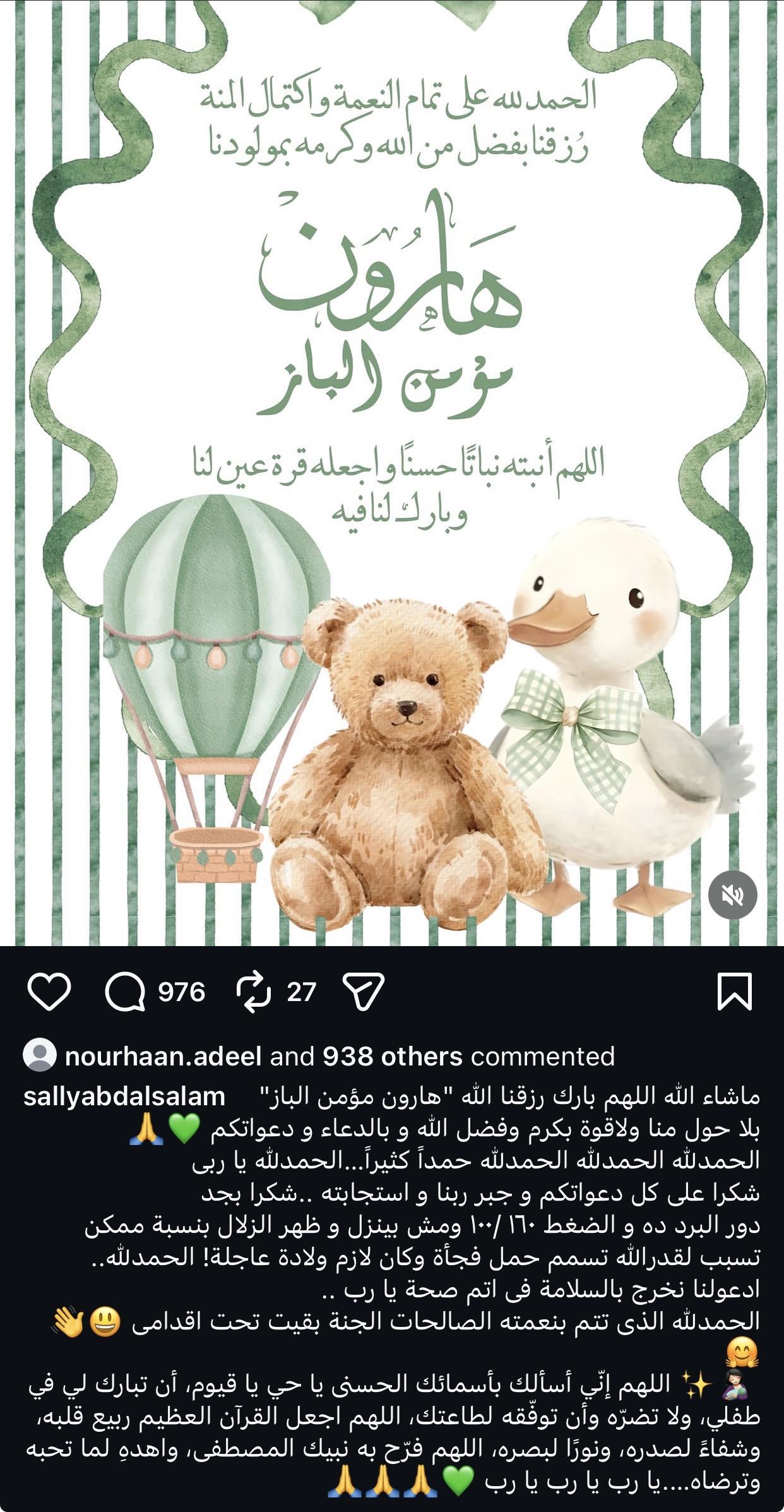Unmute the video sound
Viewport: 784px width, 1512px height.
(x=732, y=894)
